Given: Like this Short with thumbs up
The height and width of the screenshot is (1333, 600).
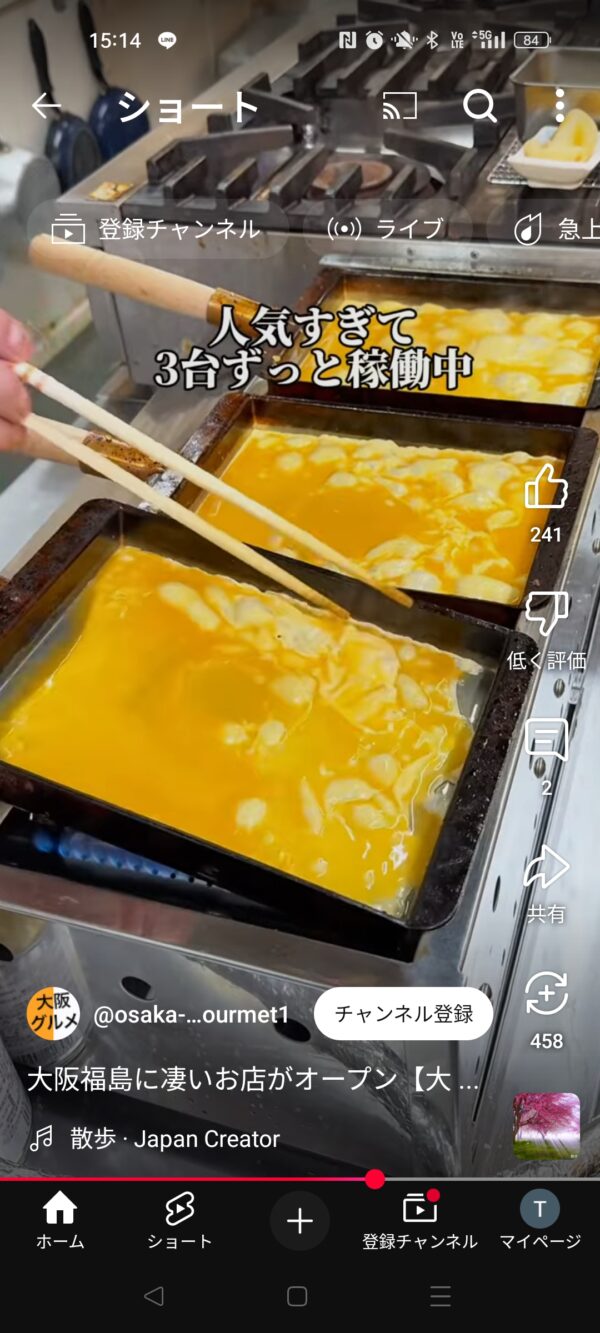Looking at the screenshot, I should (546, 490).
